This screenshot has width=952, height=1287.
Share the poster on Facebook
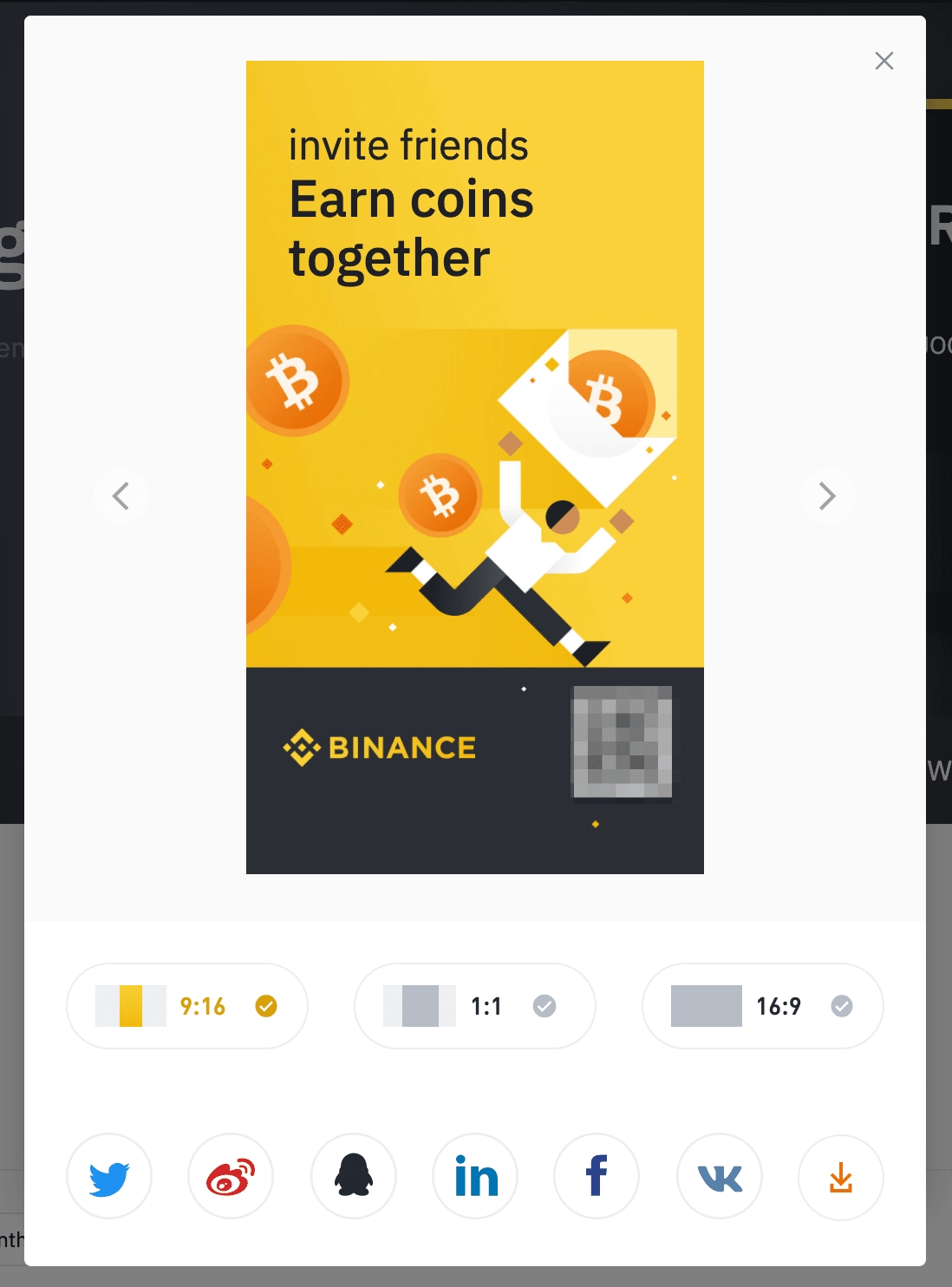pos(597,1177)
